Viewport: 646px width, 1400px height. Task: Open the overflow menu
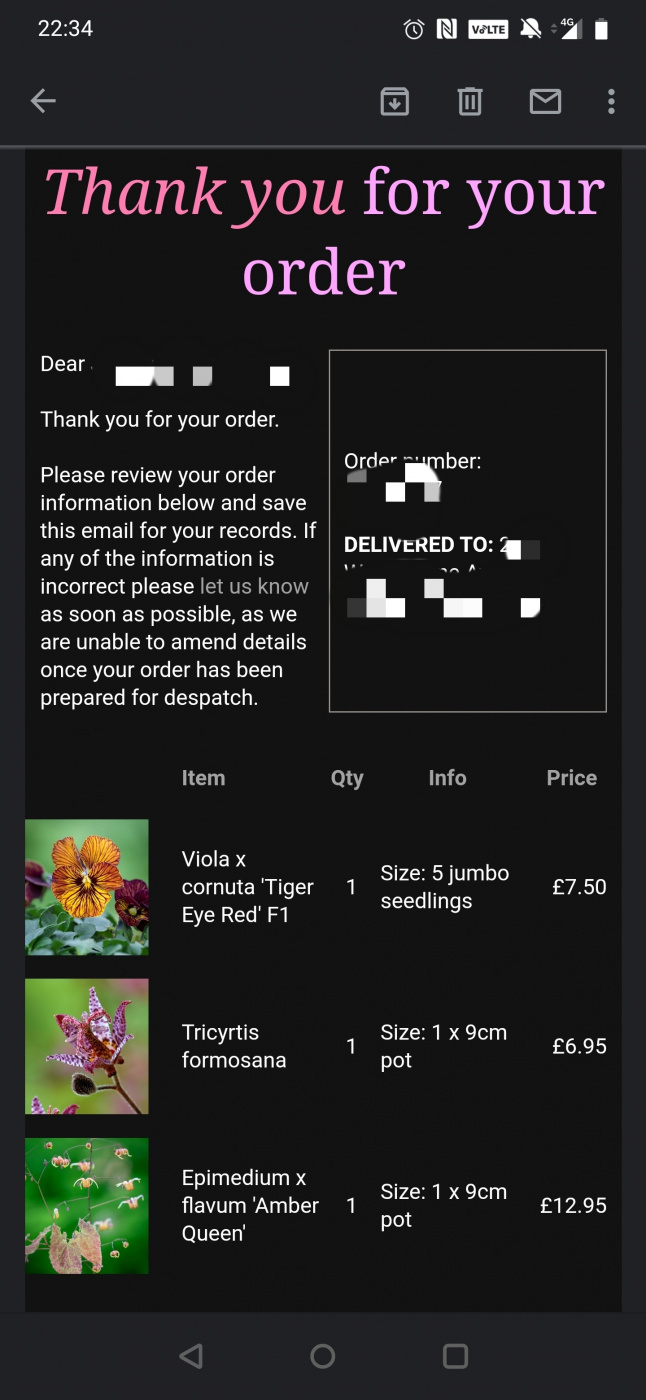[611, 101]
